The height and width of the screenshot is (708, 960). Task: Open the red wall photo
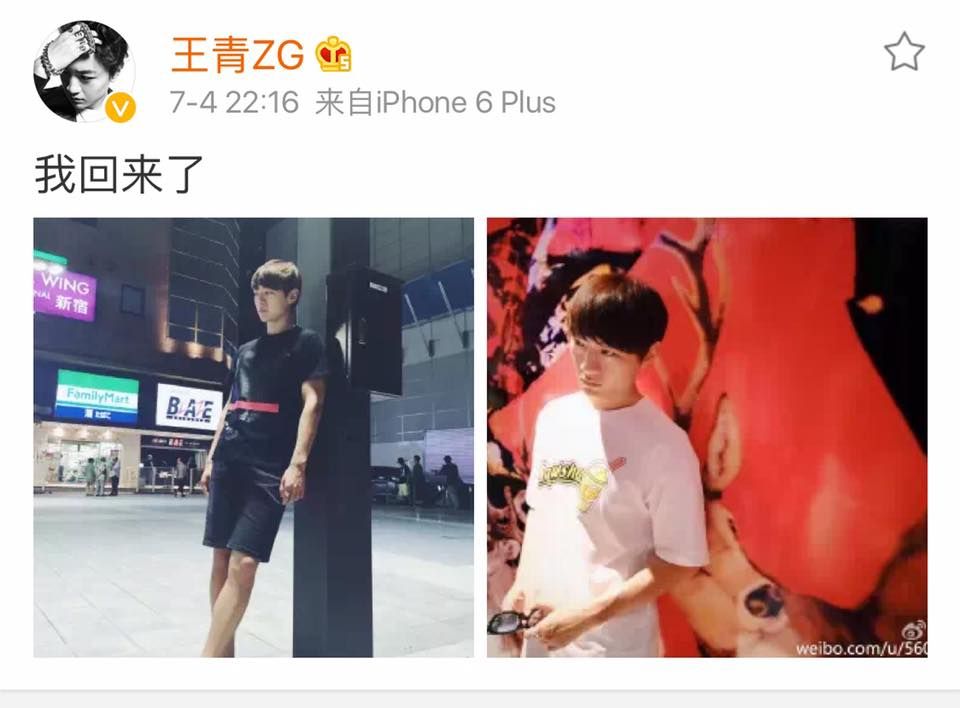click(x=707, y=437)
